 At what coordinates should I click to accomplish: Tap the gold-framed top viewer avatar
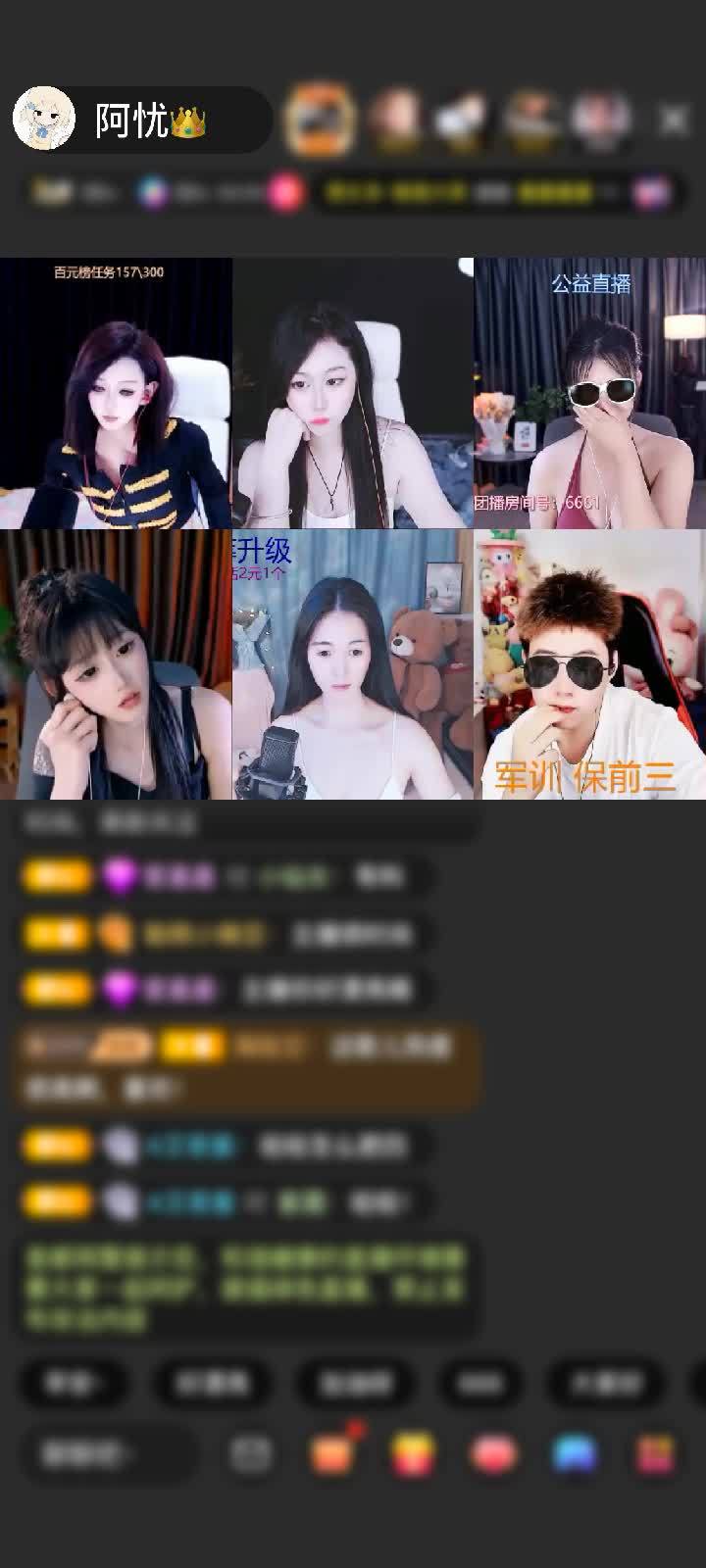point(320,120)
